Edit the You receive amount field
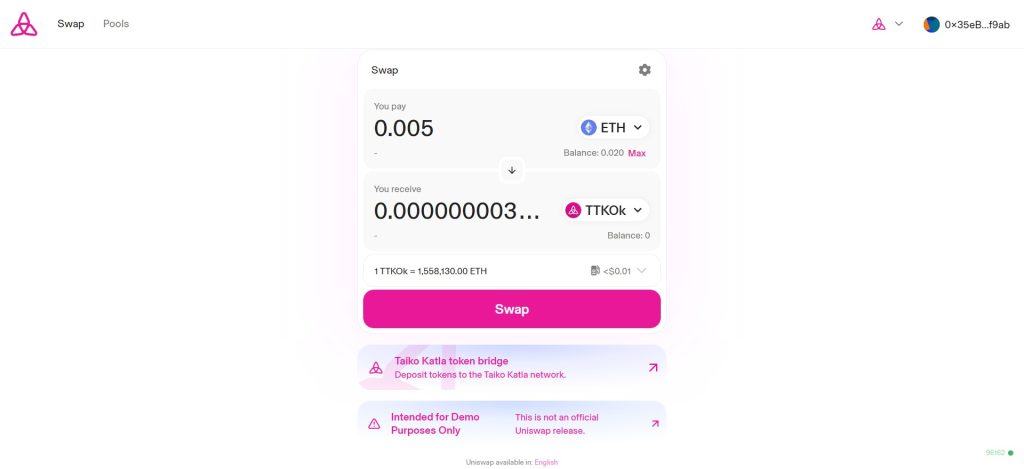Image resolution: width=1024 pixels, height=469 pixels. 457,211
